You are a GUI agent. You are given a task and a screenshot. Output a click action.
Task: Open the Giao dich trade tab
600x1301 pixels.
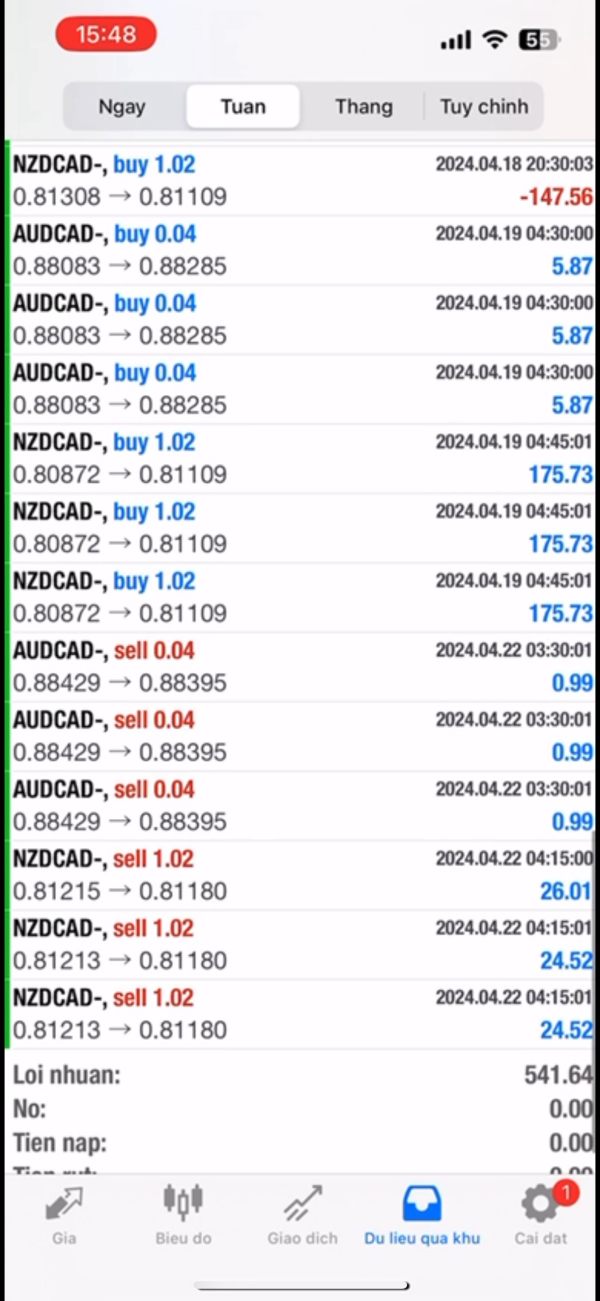point(302,1215)
